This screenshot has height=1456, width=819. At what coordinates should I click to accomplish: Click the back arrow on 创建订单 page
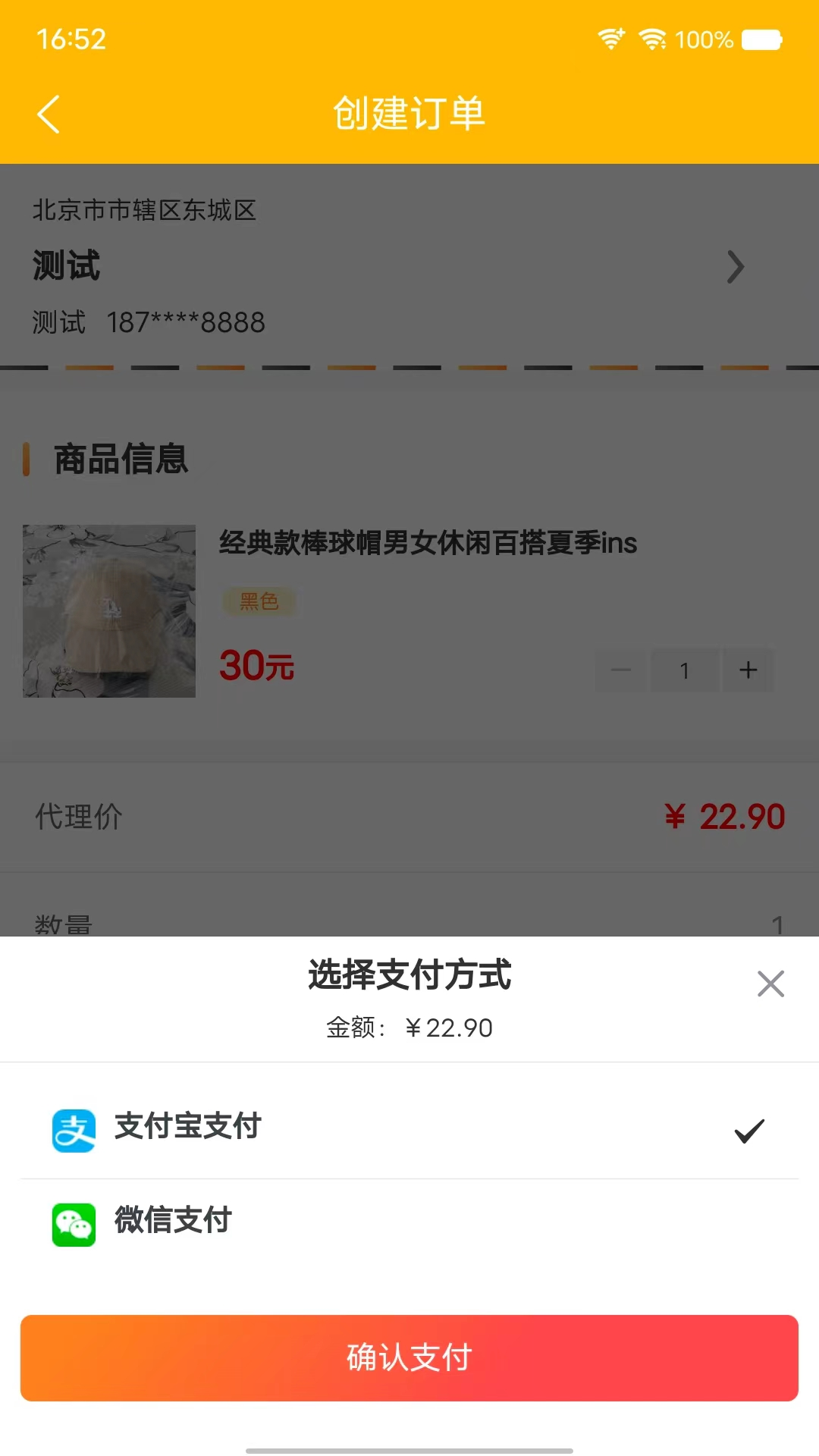coord(49,114)
